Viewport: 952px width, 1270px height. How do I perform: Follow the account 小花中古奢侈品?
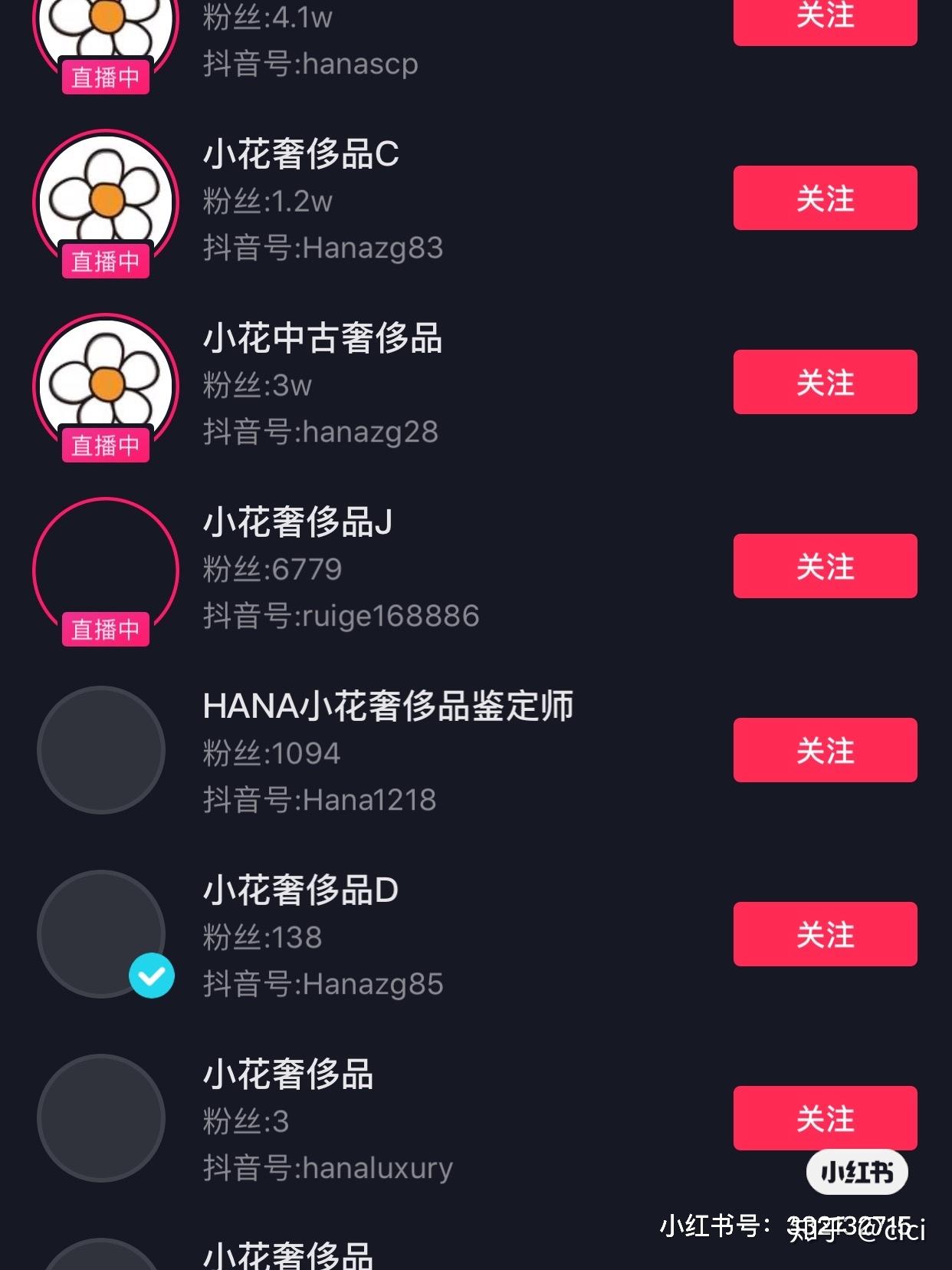[825, 382]
